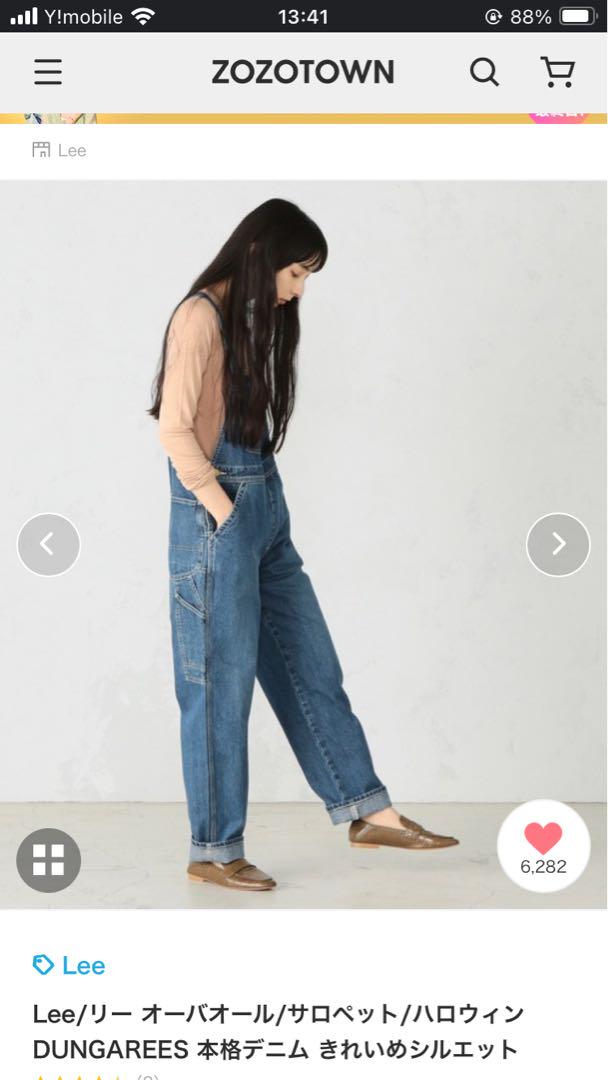Open the overalls product photo

click(304, 545)
